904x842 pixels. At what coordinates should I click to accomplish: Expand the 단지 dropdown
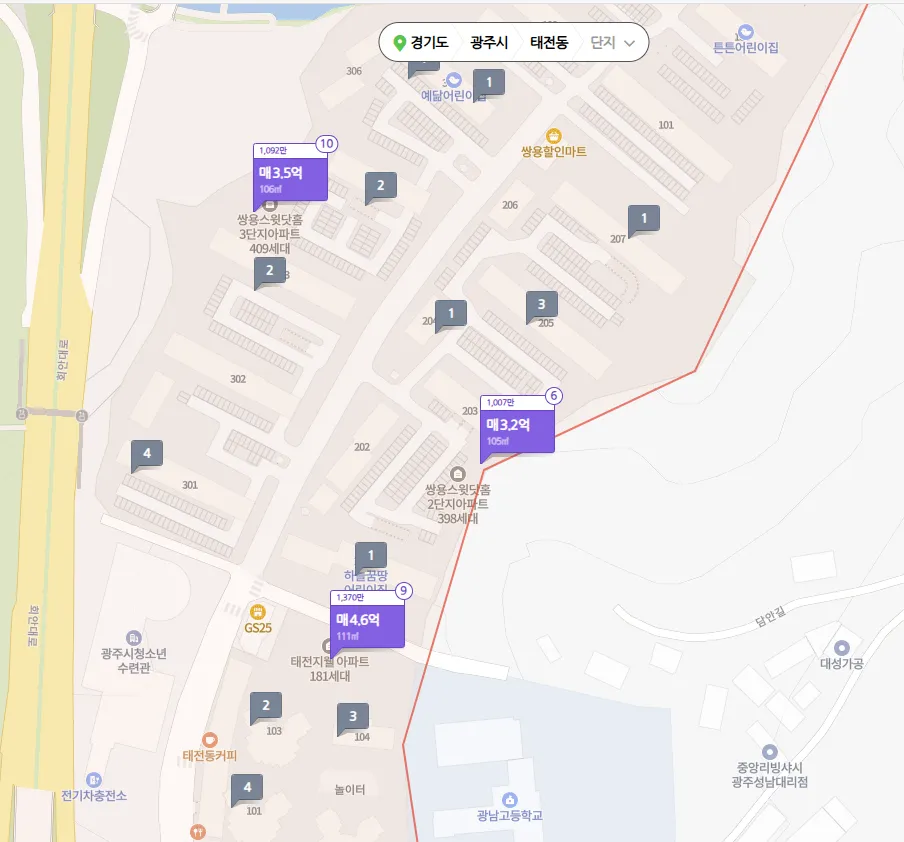[x=612, y=43]
